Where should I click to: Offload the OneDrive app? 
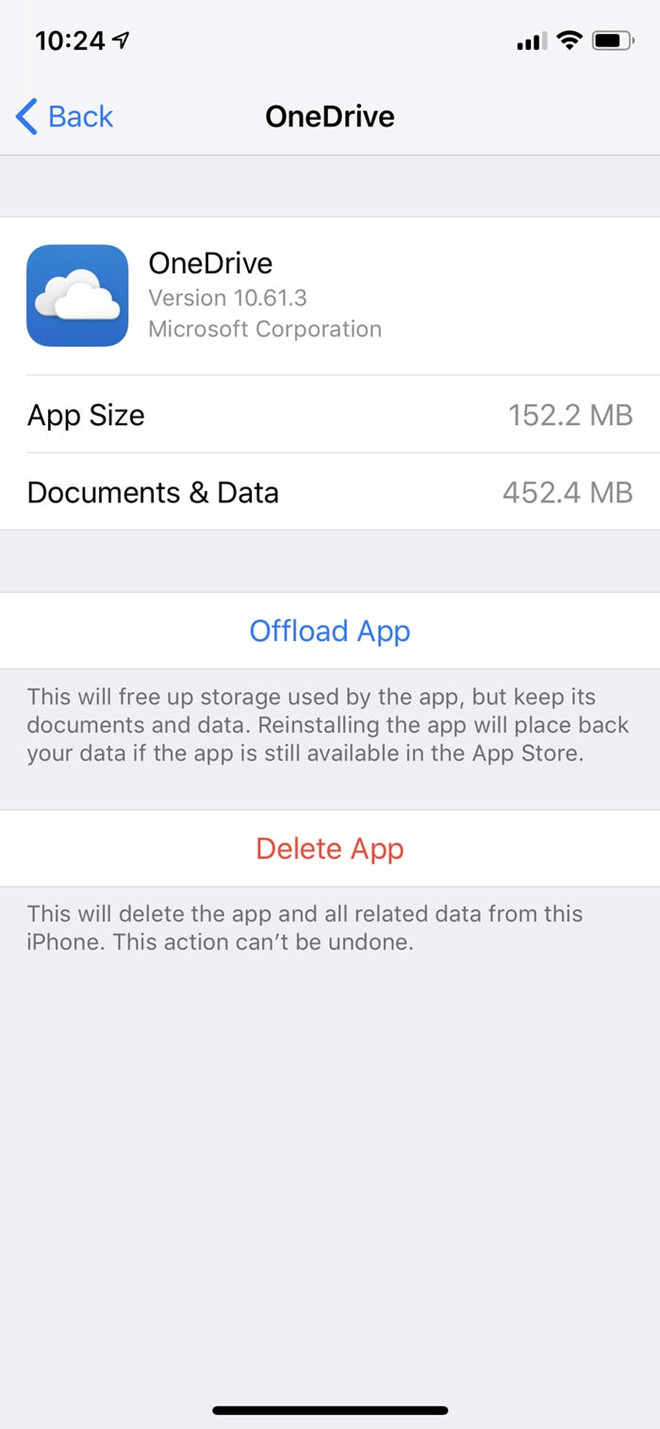(x=330, y=631)
